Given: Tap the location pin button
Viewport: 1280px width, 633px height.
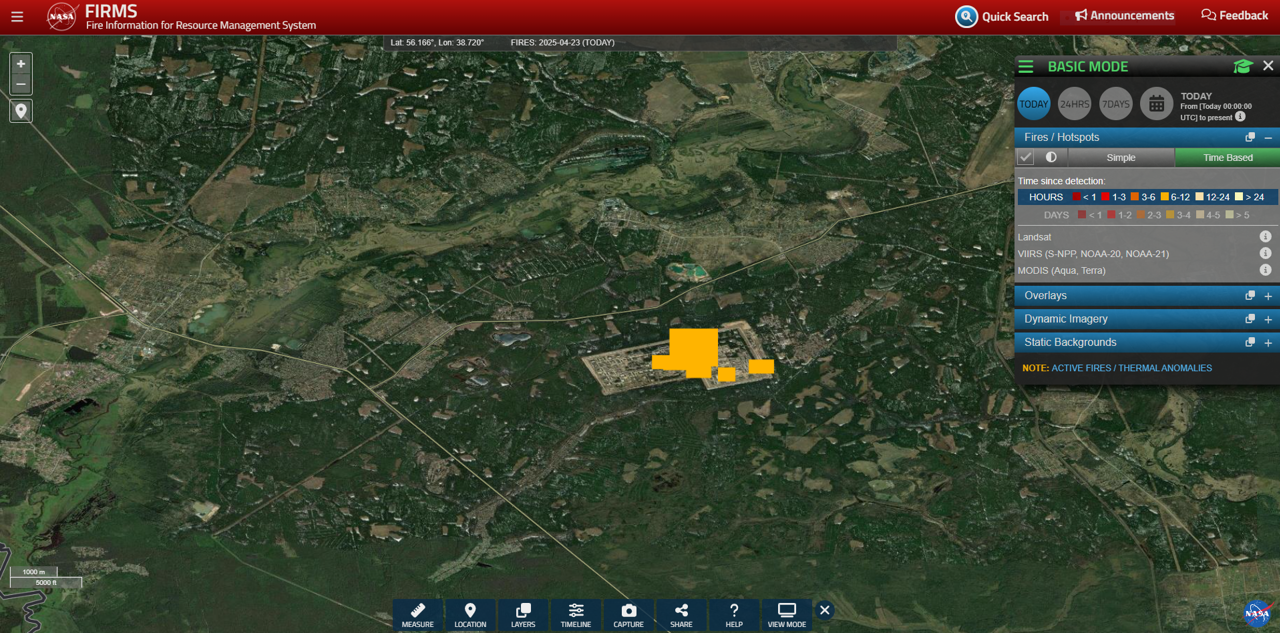Looking at the screenshot, I should 21,111.
